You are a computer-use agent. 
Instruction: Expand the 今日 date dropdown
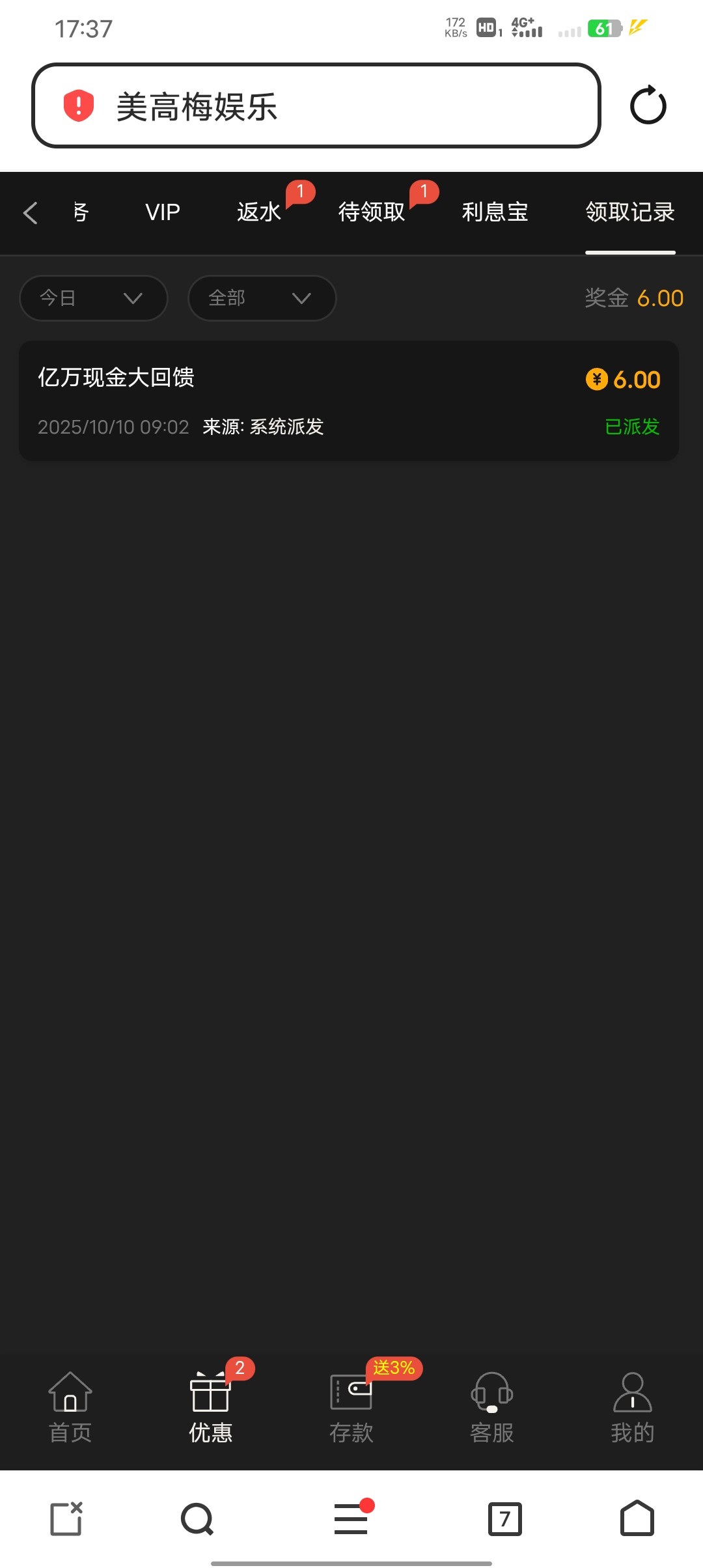pyautogui.click(x=94, y=298)
